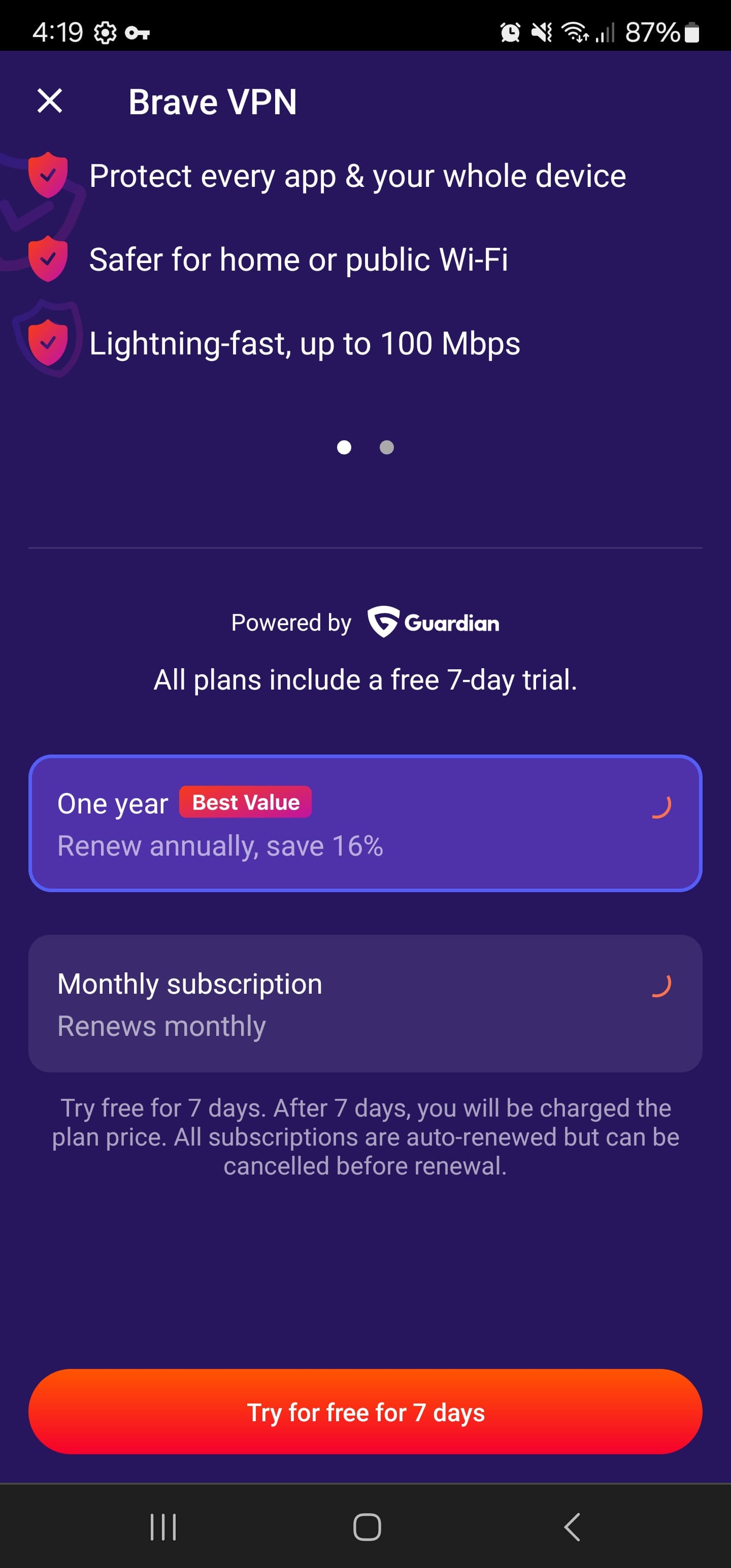The image size is (731, 1568).
Task: Select the One year Best Value plan
Action: click(x=365, y=823)
